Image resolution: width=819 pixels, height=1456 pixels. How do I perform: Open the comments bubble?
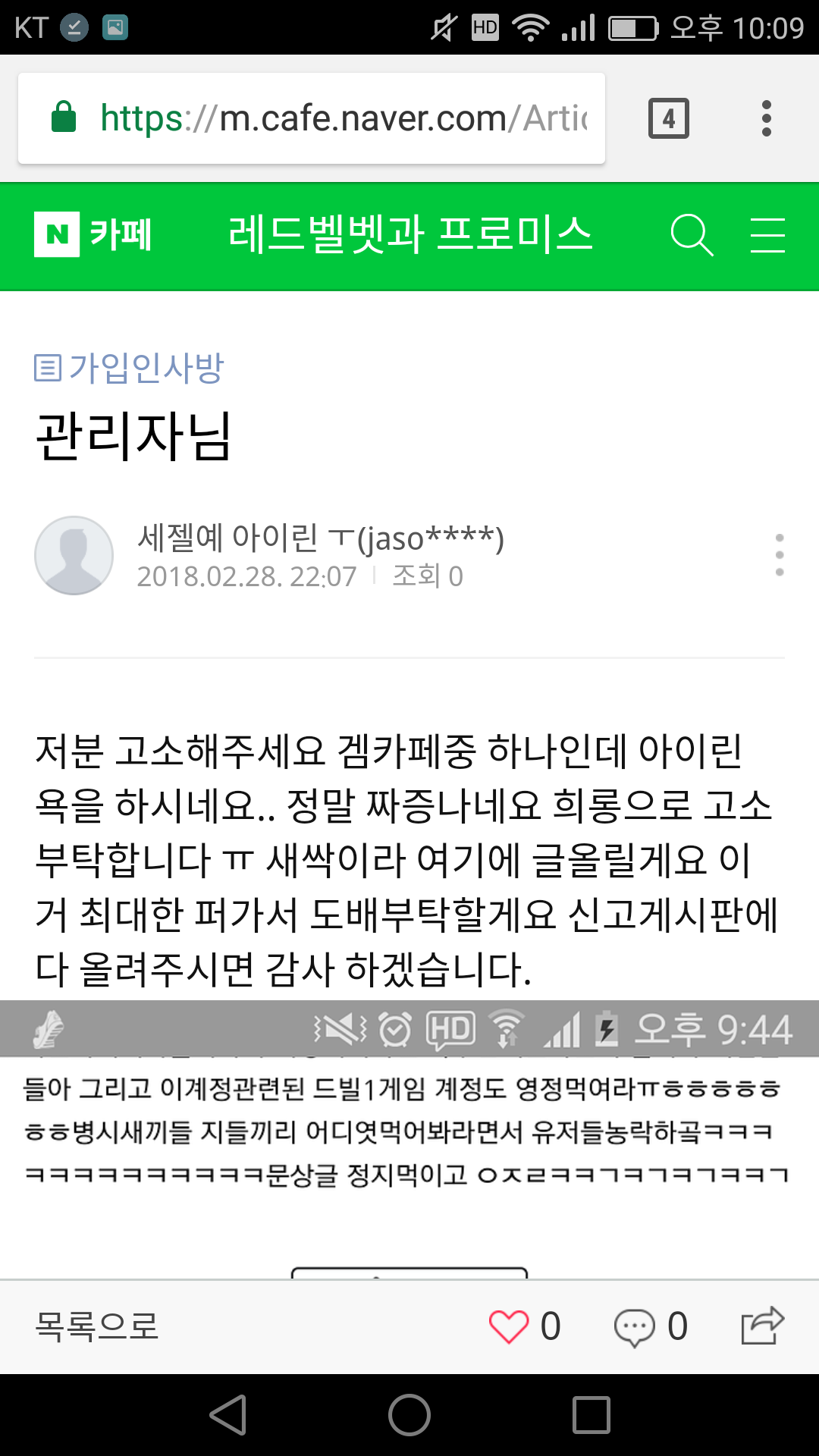tap(634, 1327)
